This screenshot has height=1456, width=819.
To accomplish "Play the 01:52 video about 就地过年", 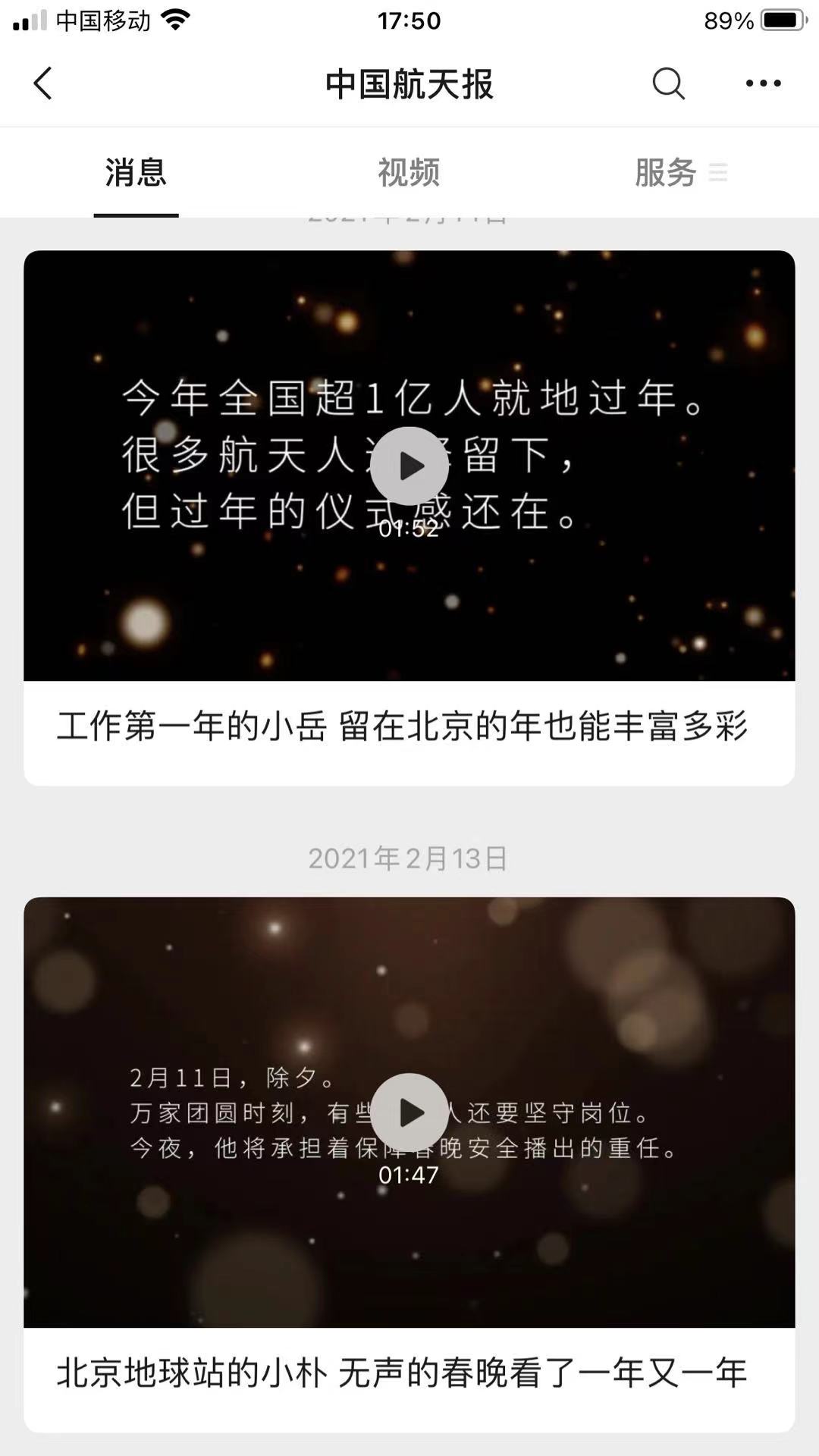I will point(409,466).
